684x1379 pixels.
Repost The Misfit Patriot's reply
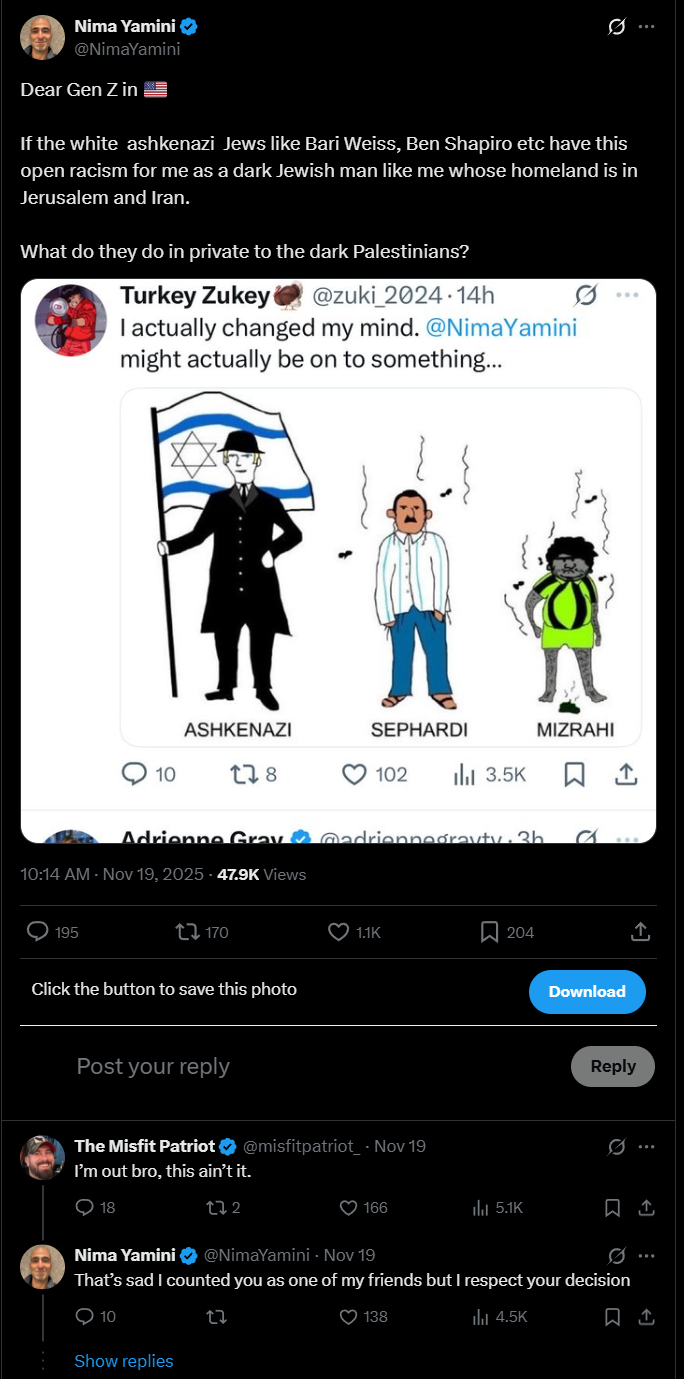[213, 1208]
